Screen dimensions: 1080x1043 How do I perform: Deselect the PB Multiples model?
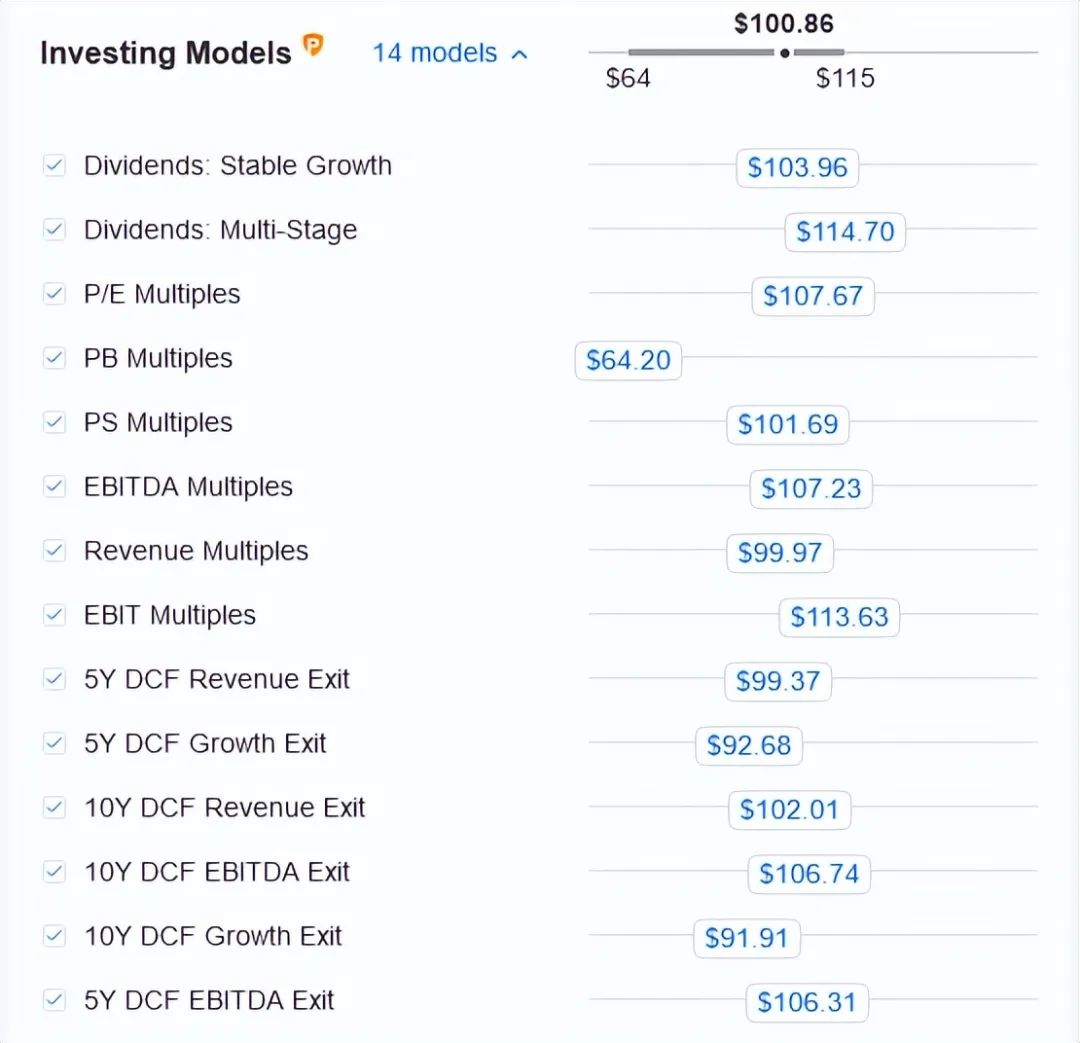54,358
